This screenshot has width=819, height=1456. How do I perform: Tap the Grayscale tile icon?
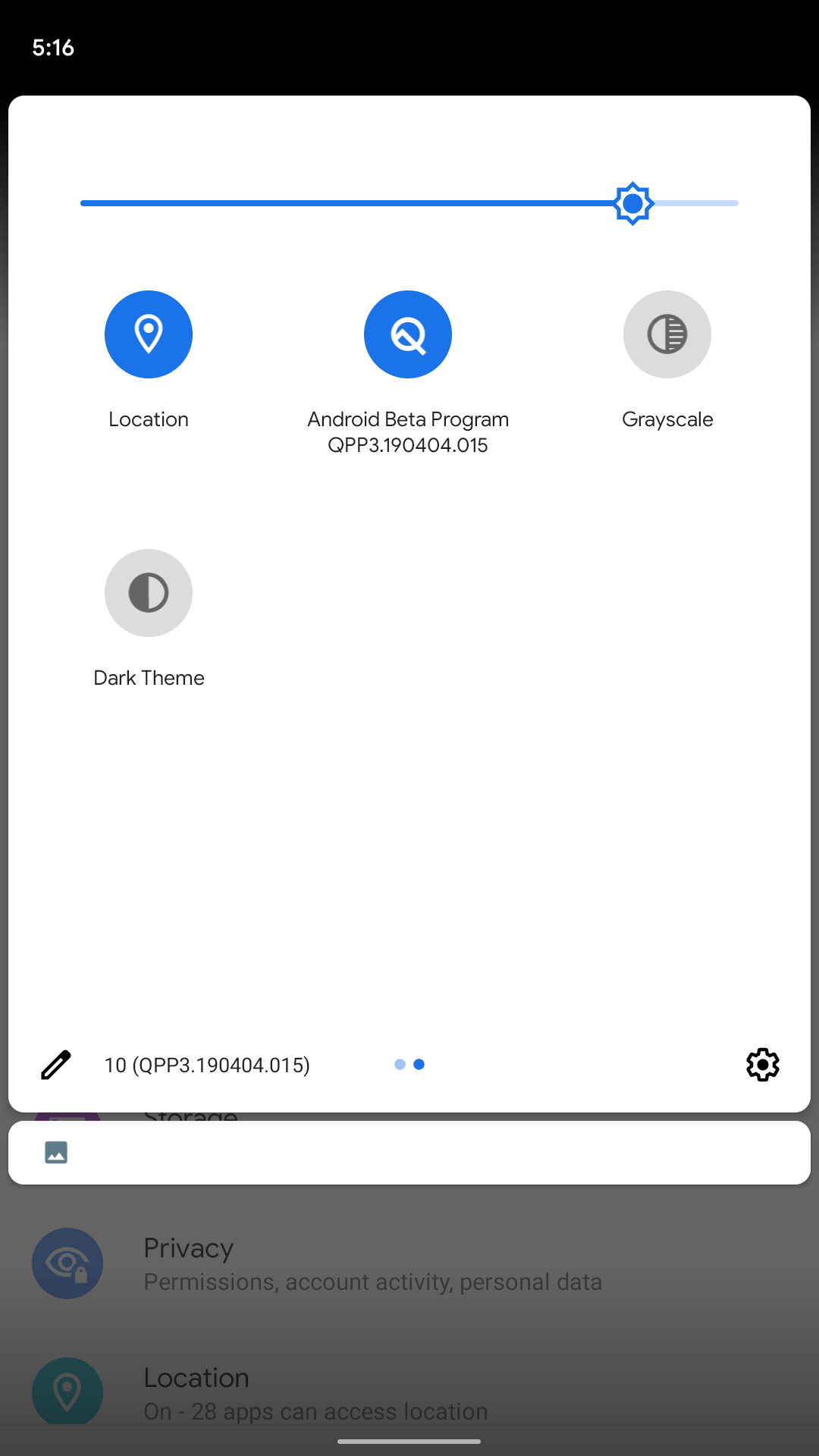click(x=667, y=334)
